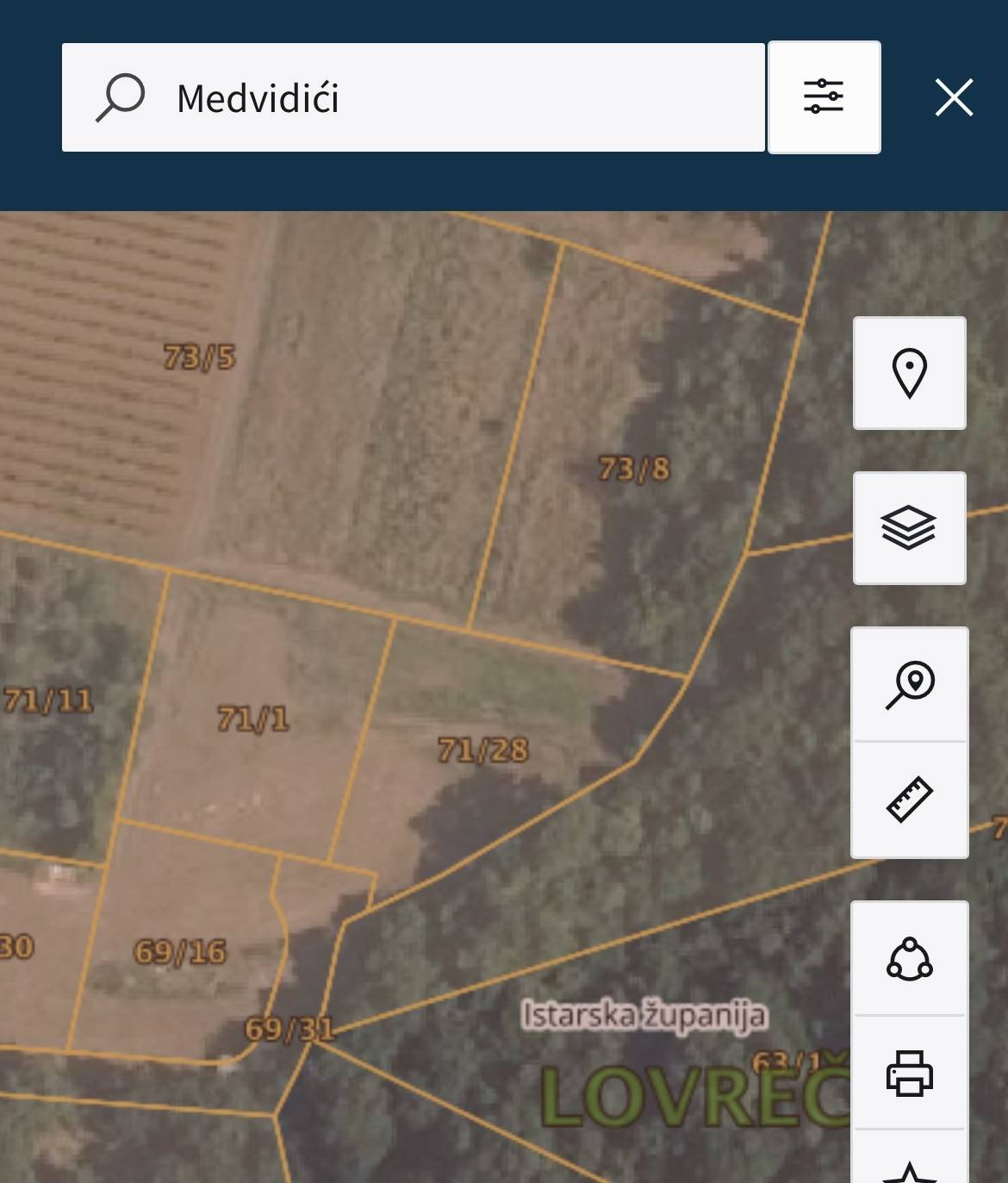
Task: Tap the location pin button
Action: 909,373
